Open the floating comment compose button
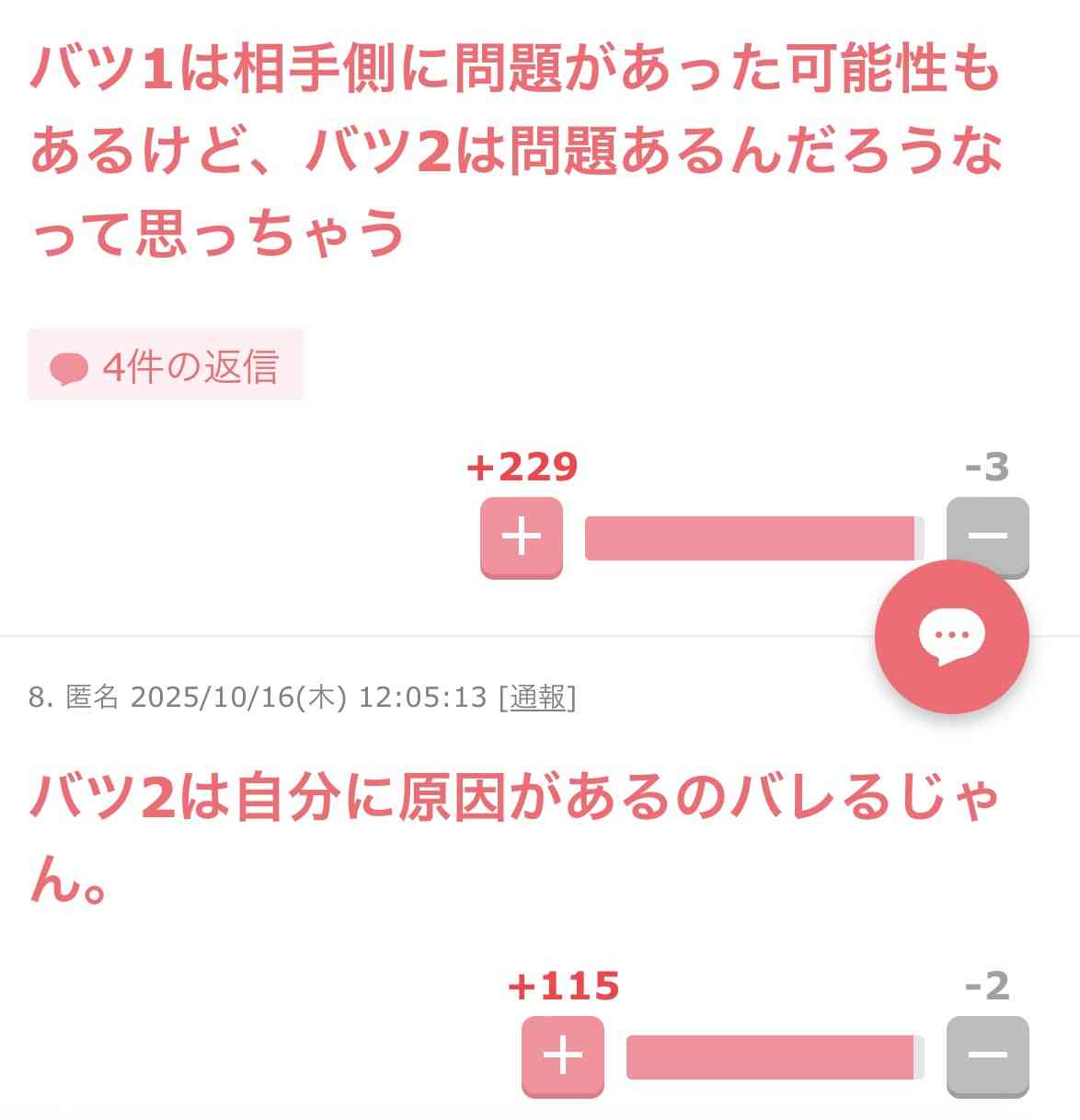Image resolution: width=1080 pixels, height=1120 pixels. tap(951, 636)
